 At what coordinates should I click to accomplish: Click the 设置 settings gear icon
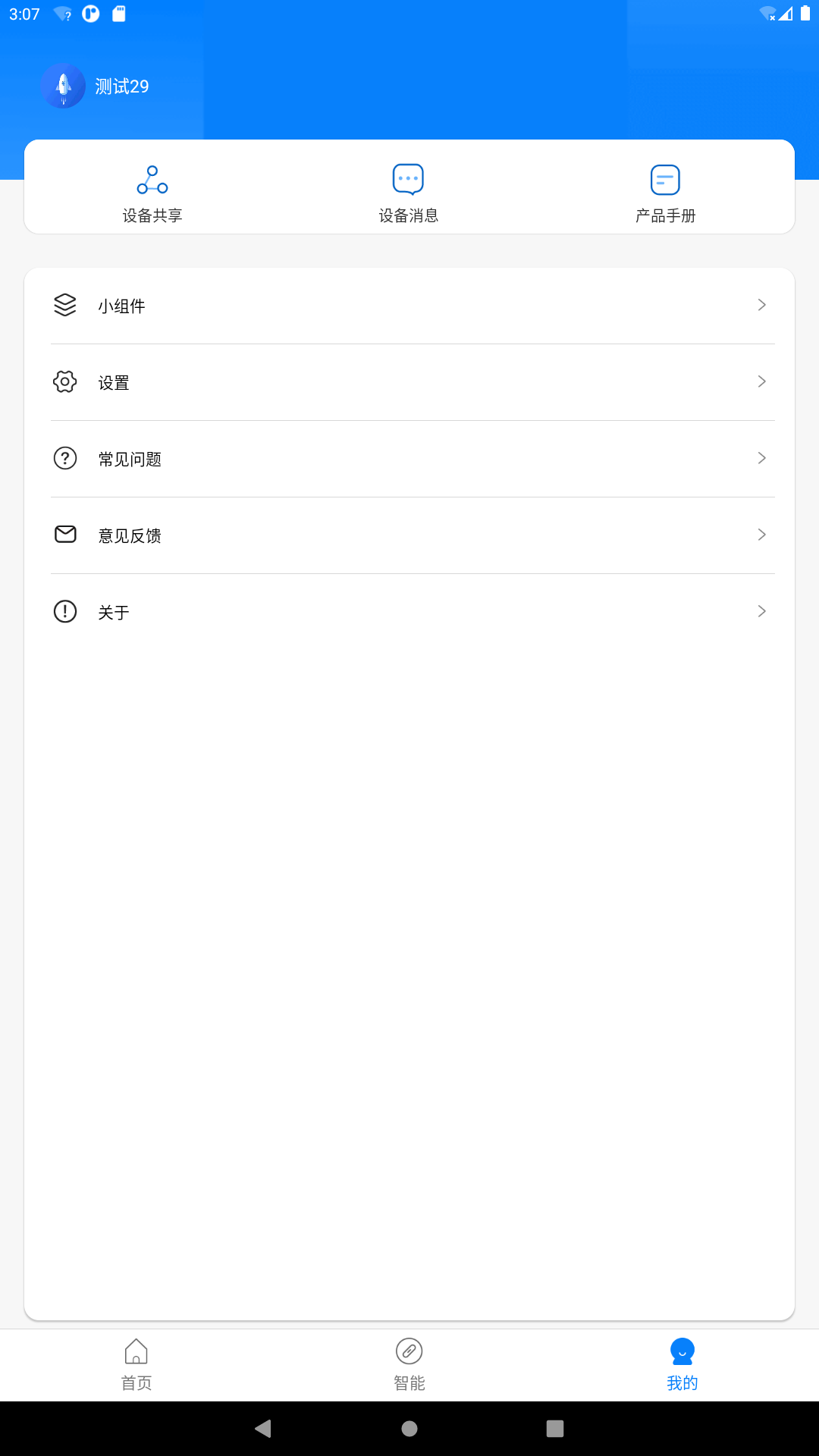click(x=64, y=382)
